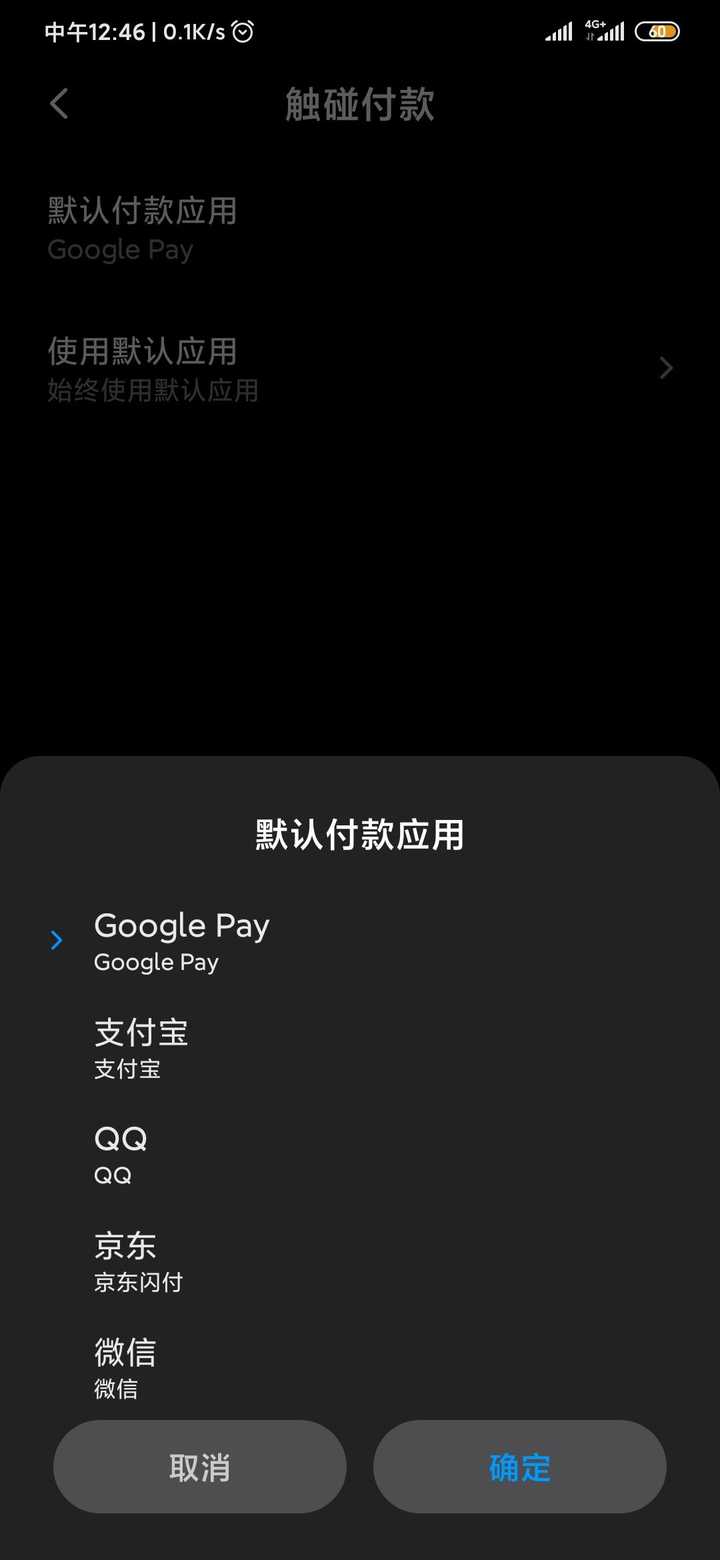
Task: Select 微信 as default payment app
Action: tap(125, 1366)
